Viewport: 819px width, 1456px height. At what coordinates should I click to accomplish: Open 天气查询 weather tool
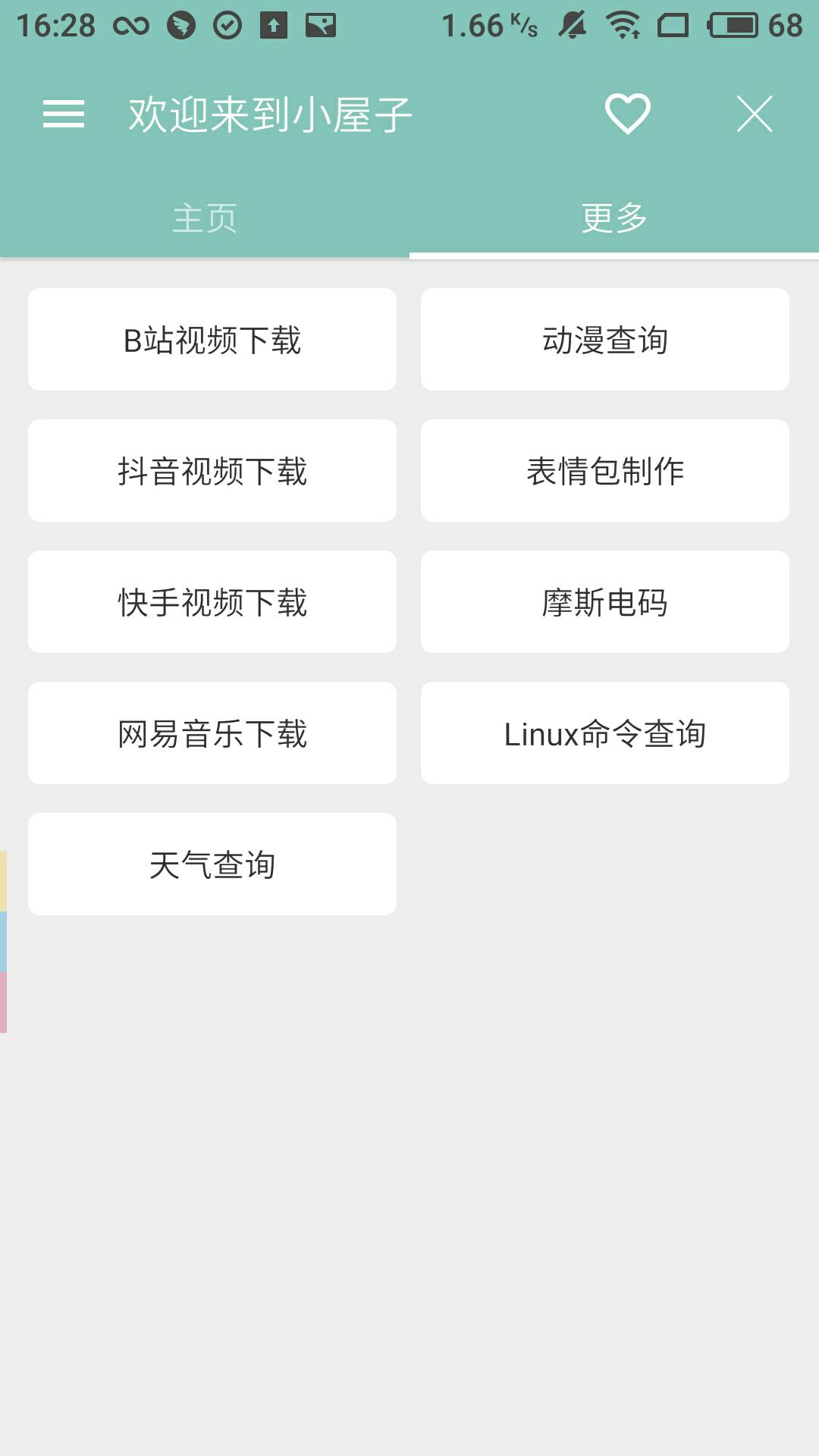(x=212, y=864)
